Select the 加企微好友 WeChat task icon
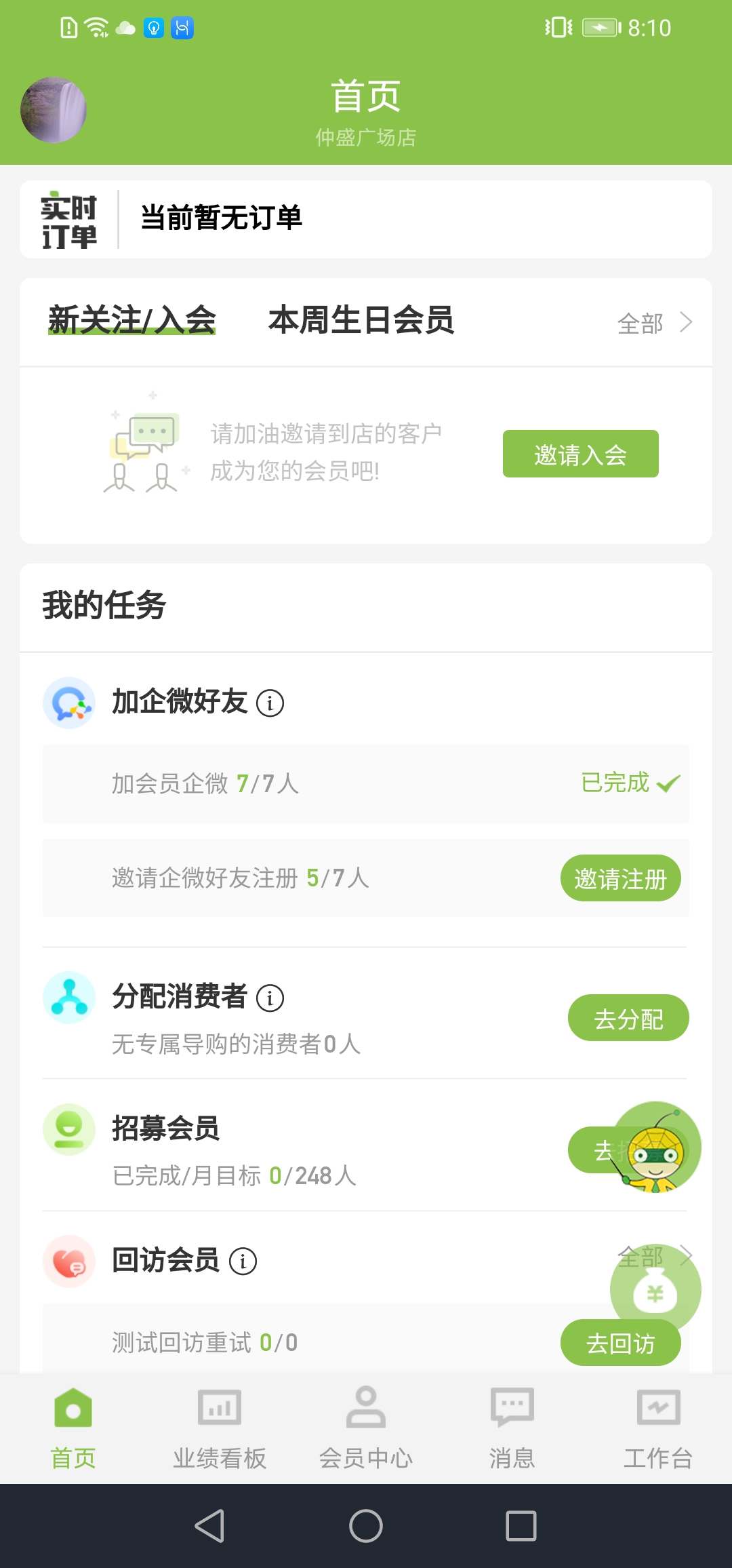 pyautogui.click(x=68, y=703)
